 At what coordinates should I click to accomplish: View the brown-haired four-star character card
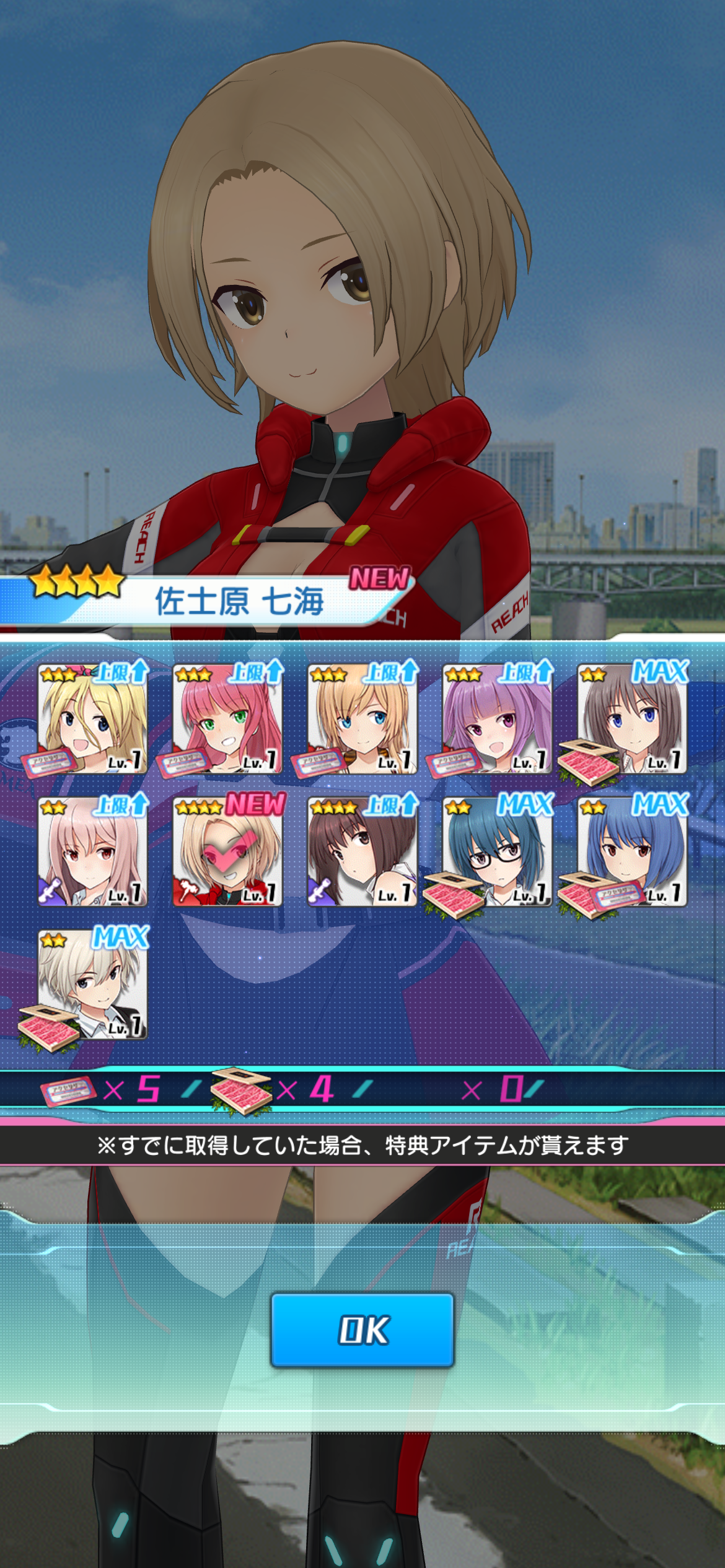(362, 852)
